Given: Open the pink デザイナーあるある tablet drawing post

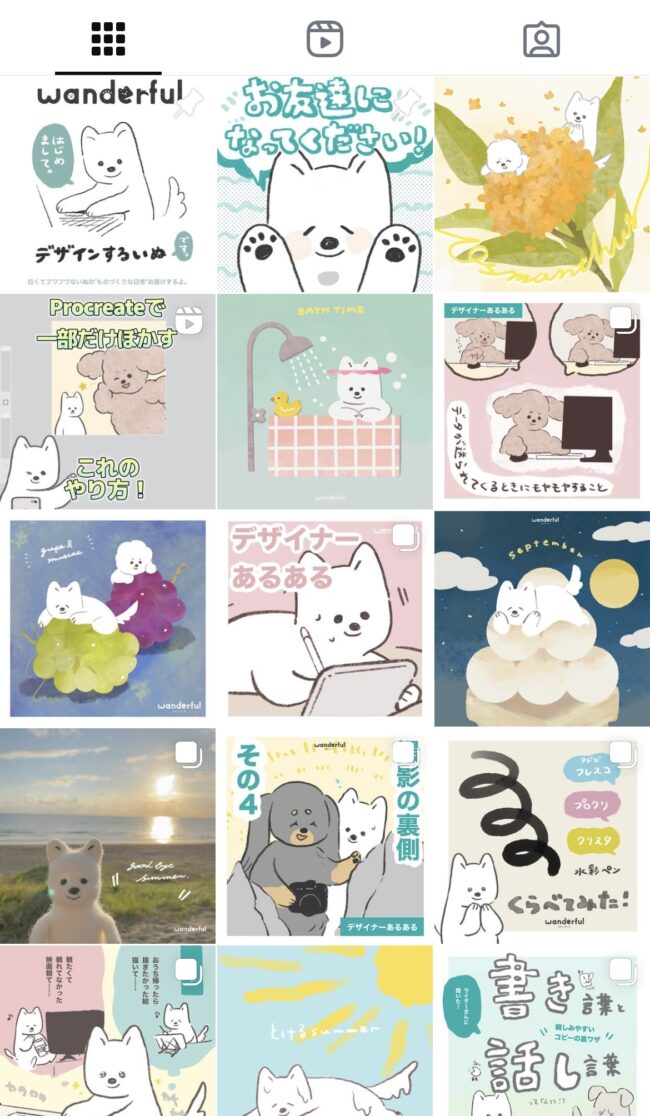Looking at the screenshot, I should 325,619.
